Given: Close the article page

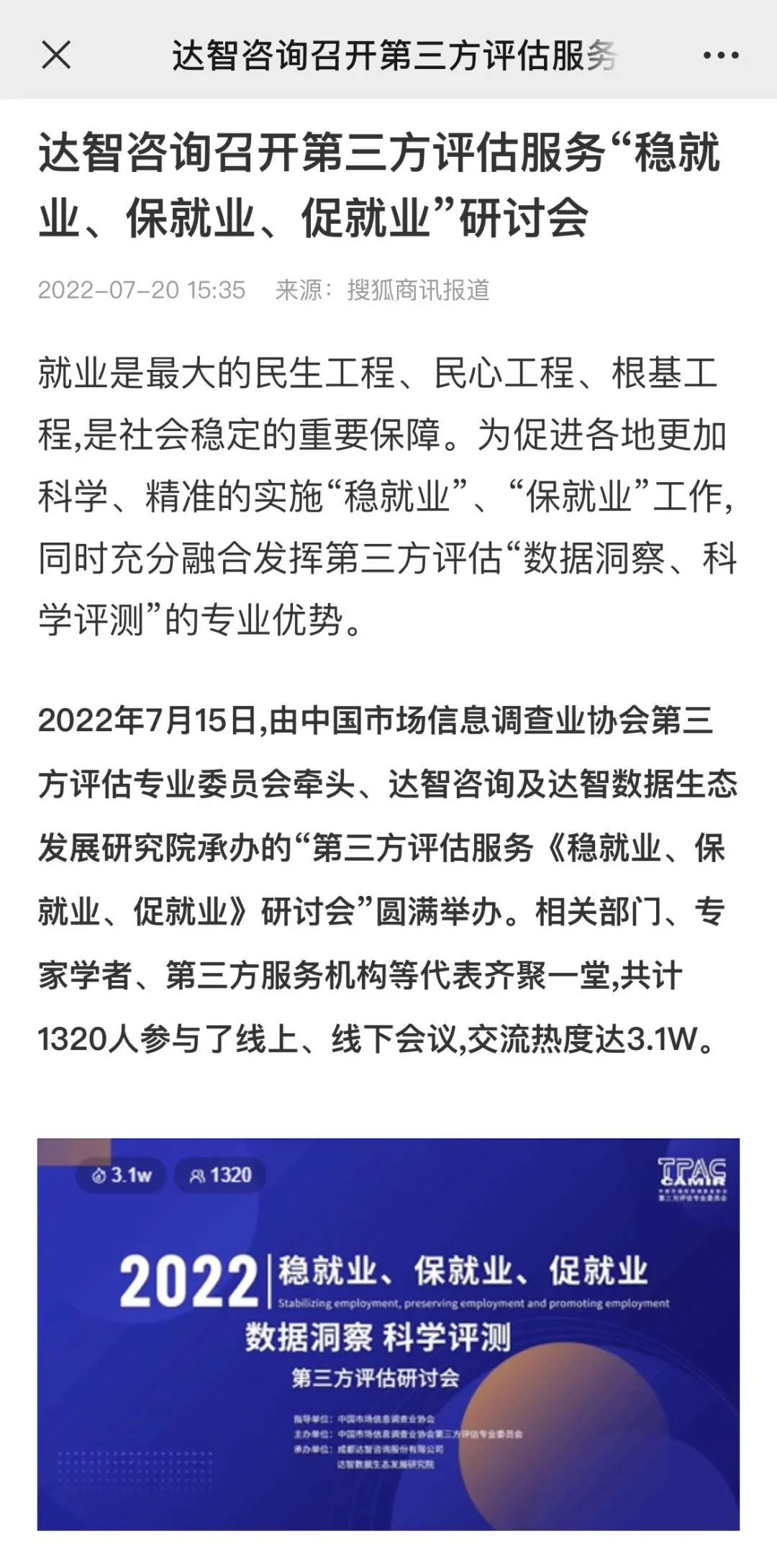Looking at the screenshot, I should pyautogui.click(x=56, y=55).
